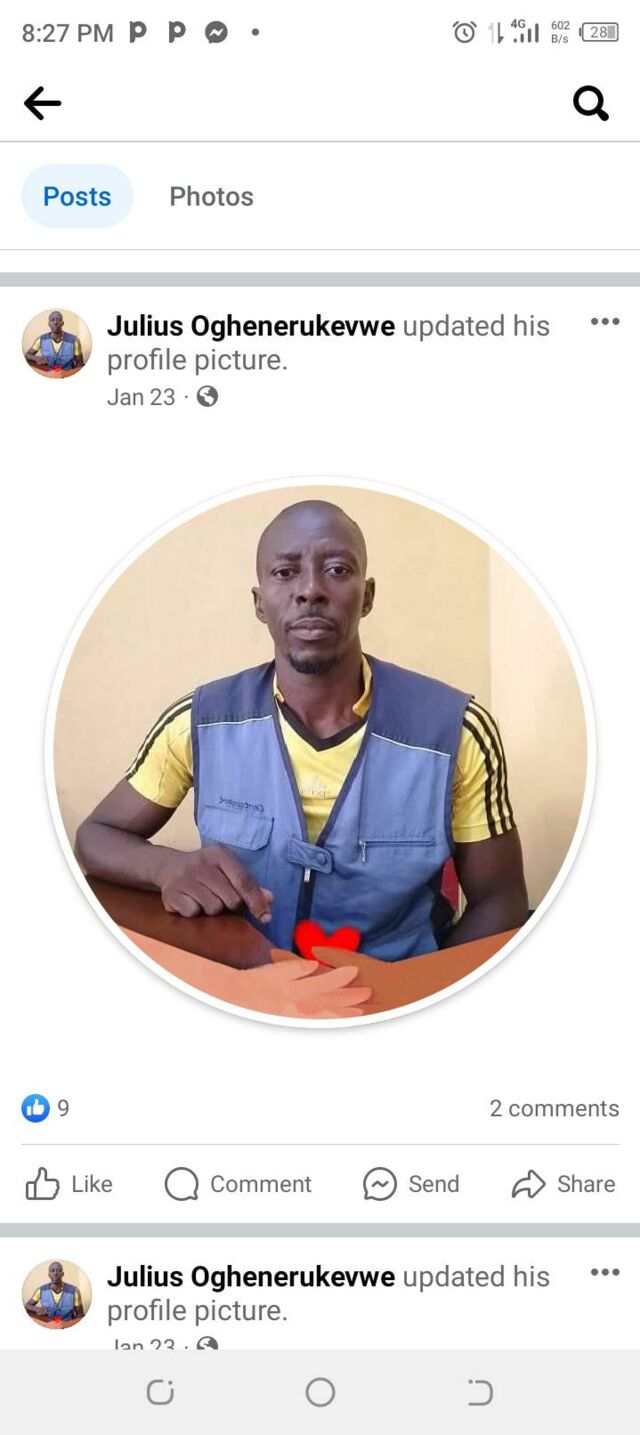
Task: Like the first profile picture post
Action: pos(68,1184)
